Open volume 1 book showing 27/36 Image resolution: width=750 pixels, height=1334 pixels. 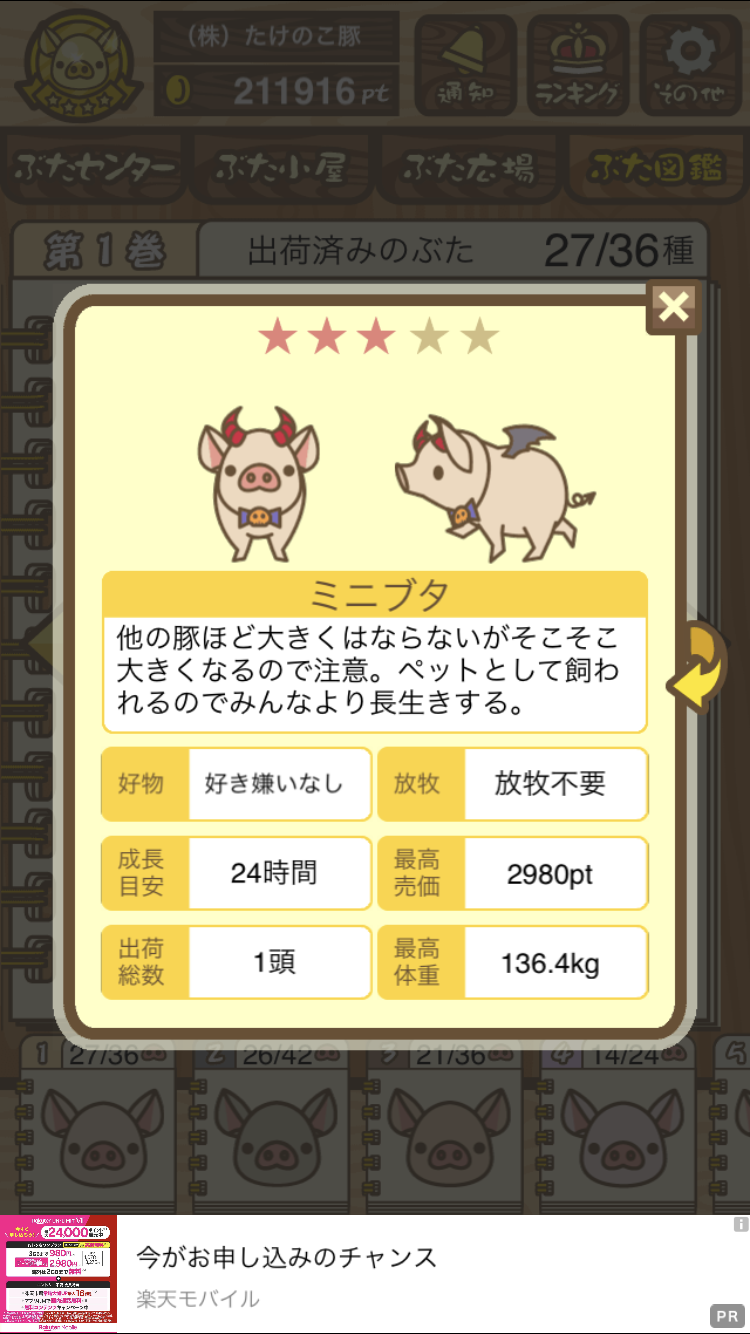pyautogui.click(x=98, y=1125)
